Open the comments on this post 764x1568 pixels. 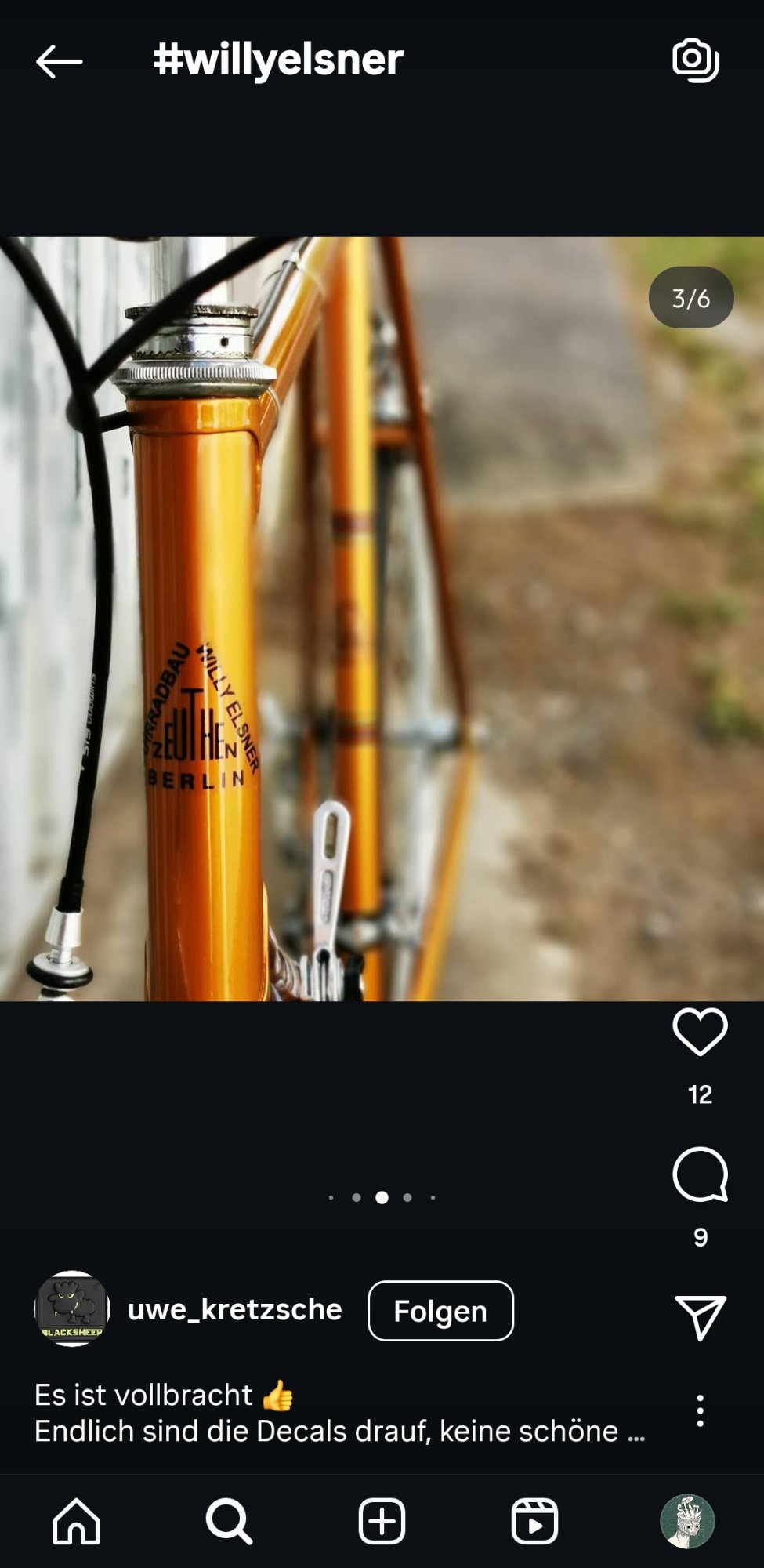[700, 1175]
